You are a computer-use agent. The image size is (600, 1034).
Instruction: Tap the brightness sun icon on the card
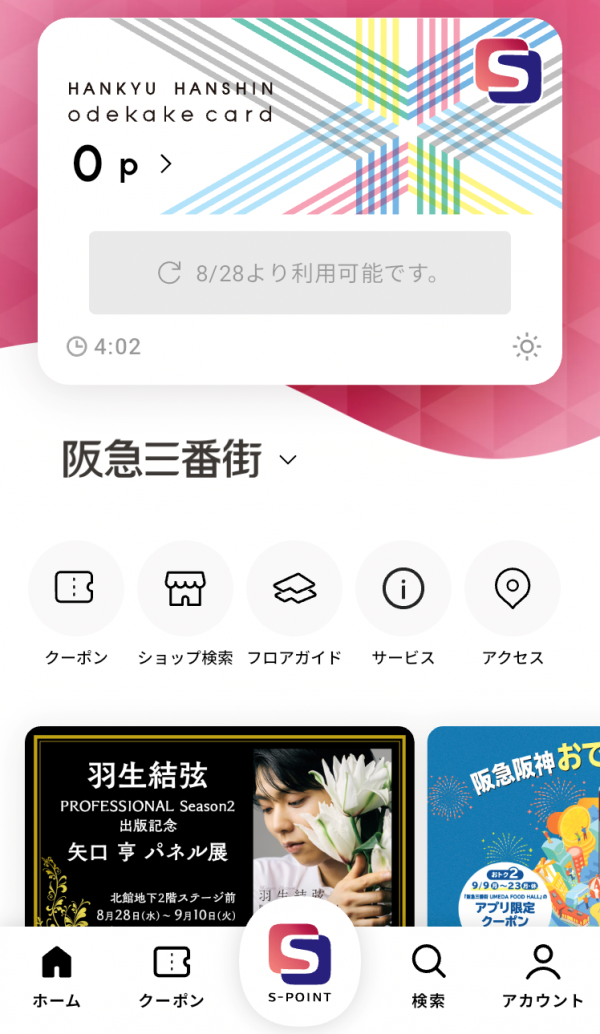(x=526, y=347)
